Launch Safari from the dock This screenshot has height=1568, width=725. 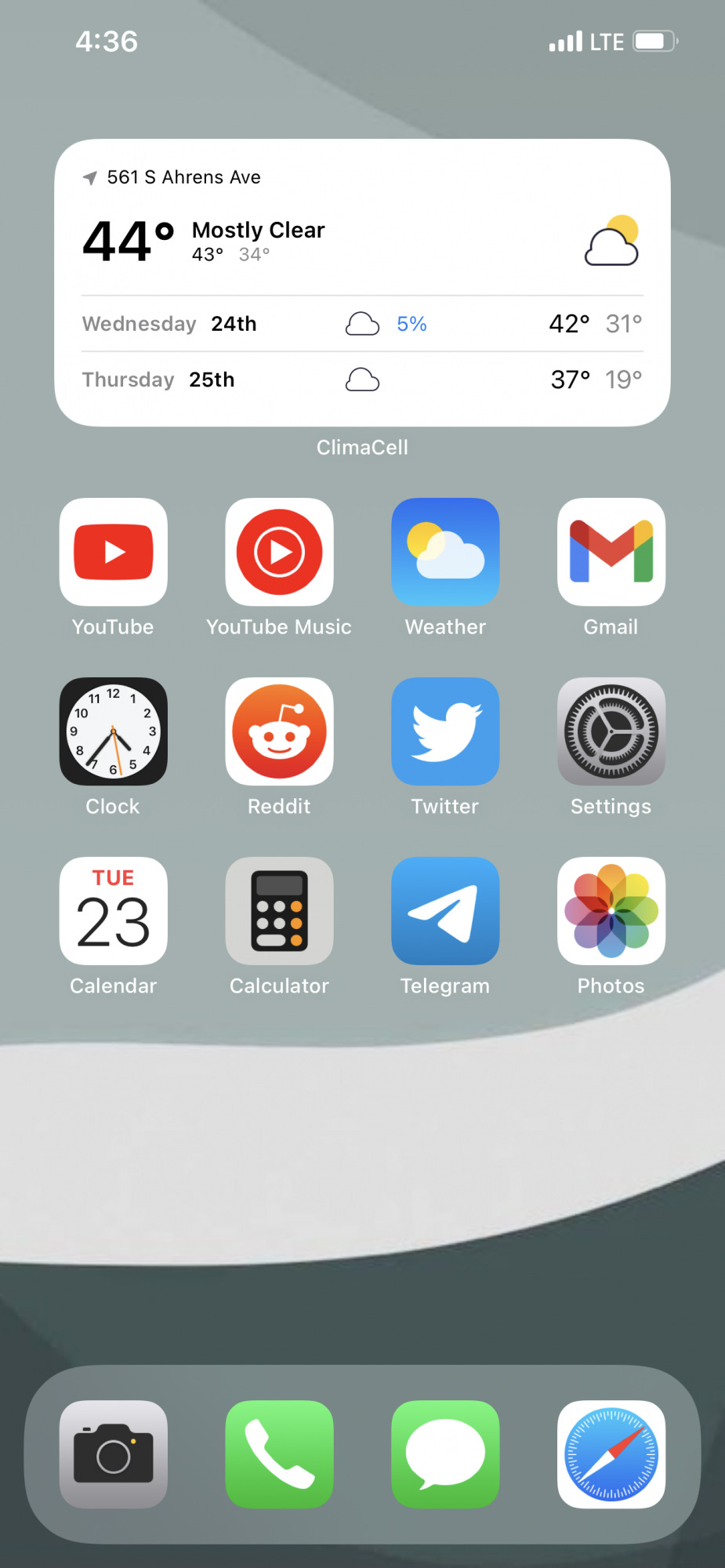point(611,1454)
